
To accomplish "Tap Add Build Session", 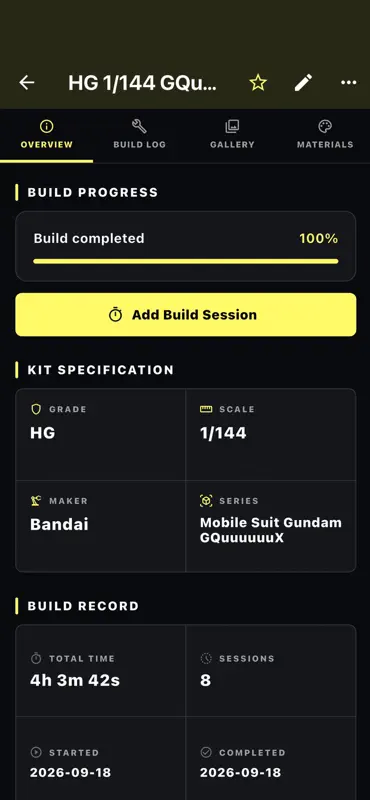I will tap(186, 314).
